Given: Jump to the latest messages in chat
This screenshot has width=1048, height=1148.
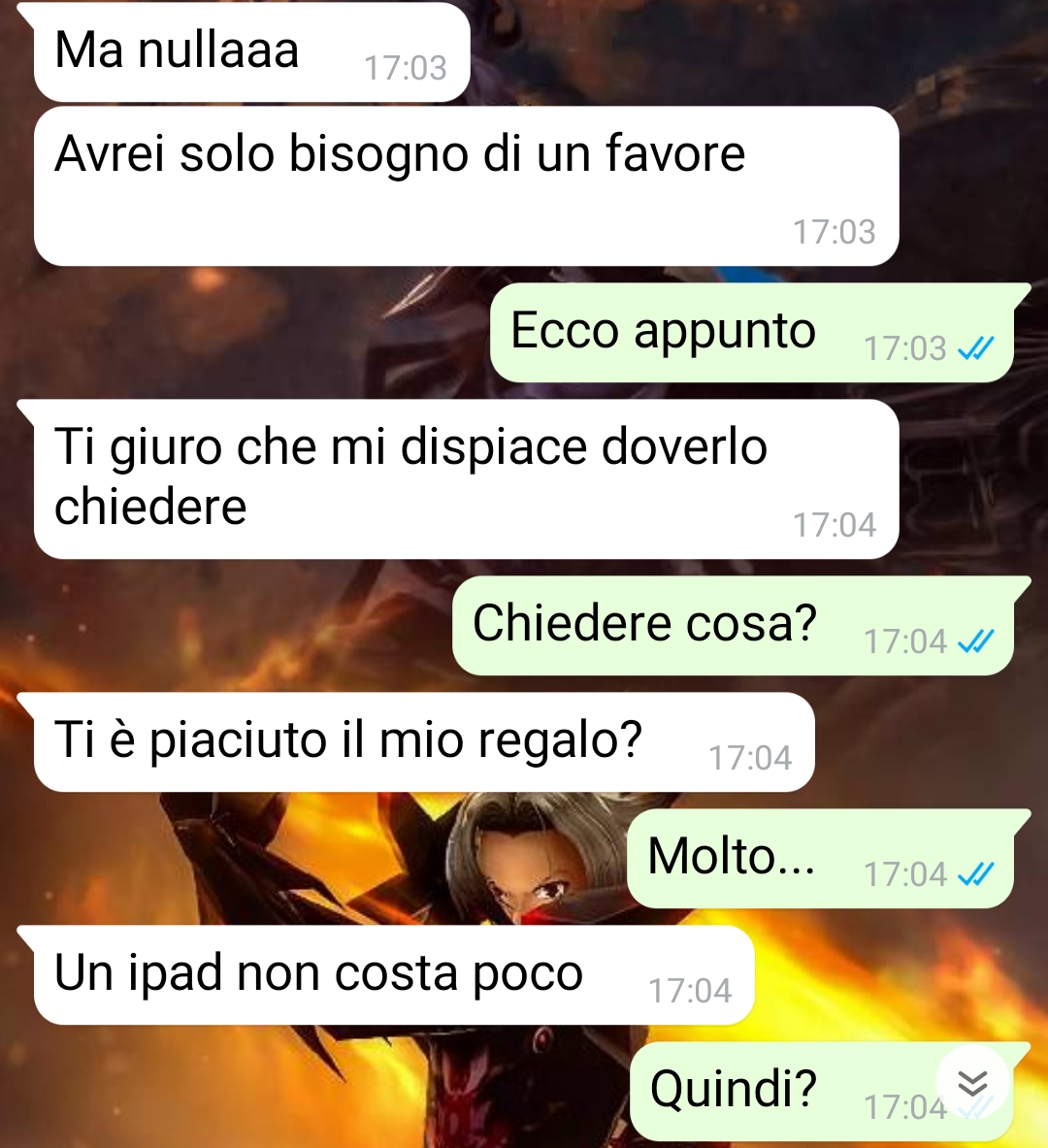Looking at the screenshot, I should pos(972,1083).
